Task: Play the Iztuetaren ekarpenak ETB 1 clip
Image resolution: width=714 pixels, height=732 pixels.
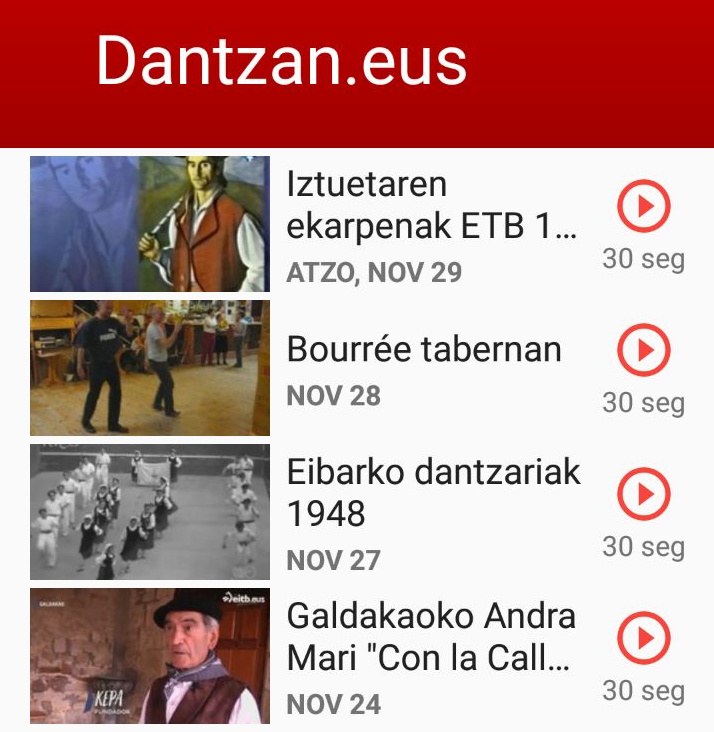Action: 643,207
